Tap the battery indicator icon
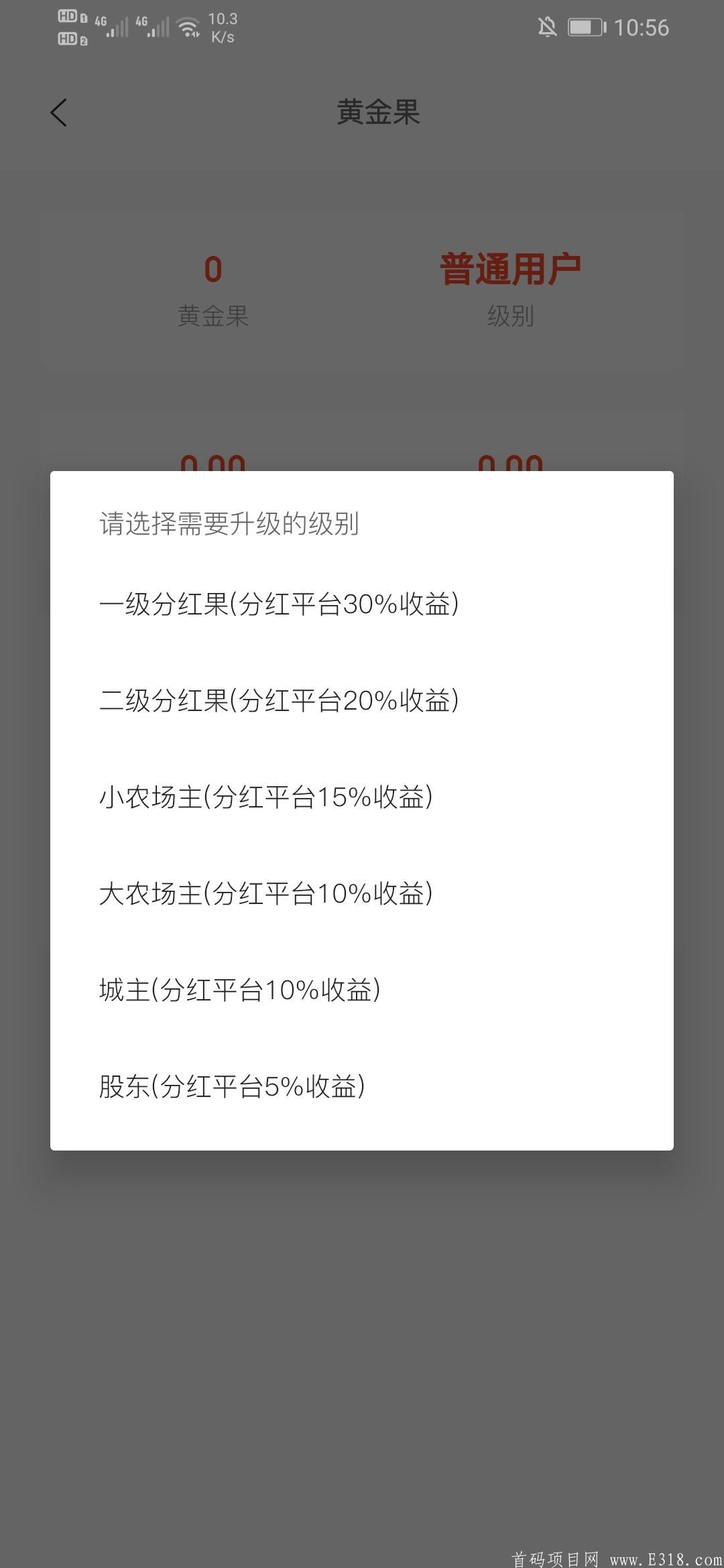The image size is (724, 1568). point(585,27)
